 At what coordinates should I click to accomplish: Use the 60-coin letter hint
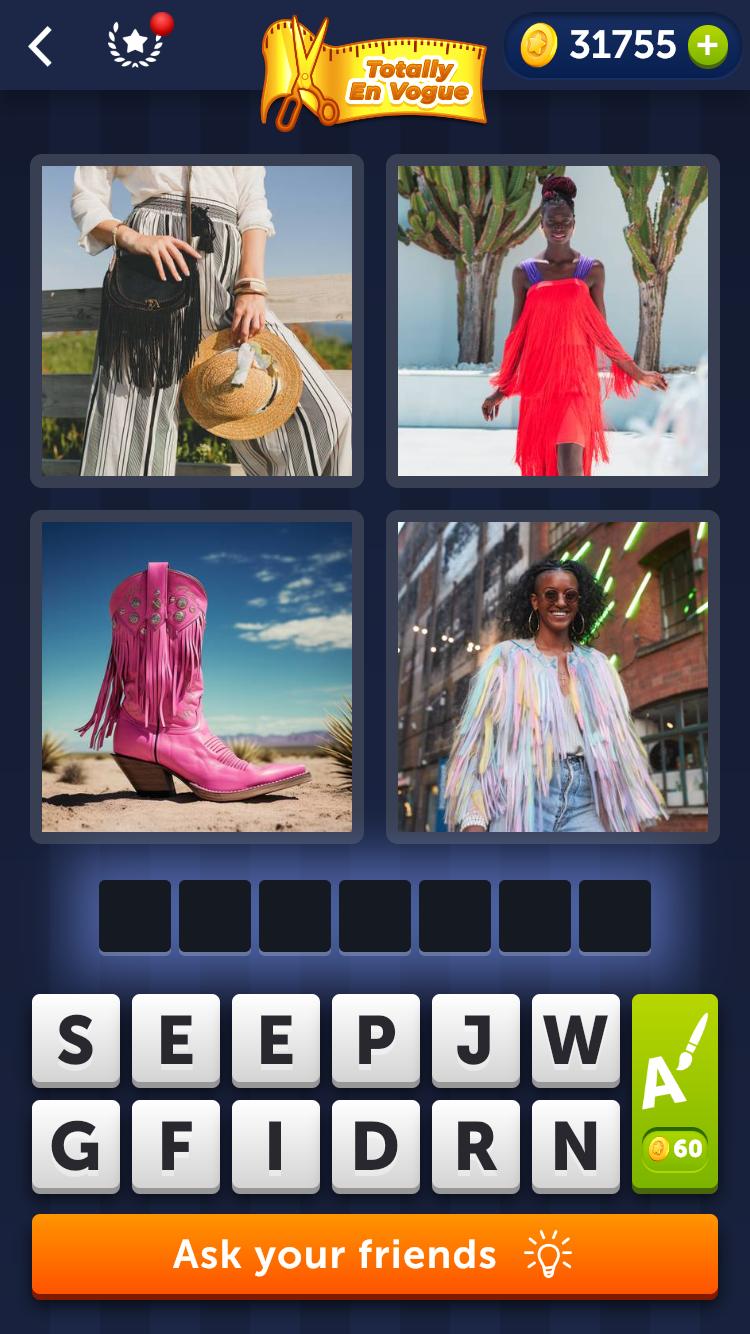(x=675, y=1092)
